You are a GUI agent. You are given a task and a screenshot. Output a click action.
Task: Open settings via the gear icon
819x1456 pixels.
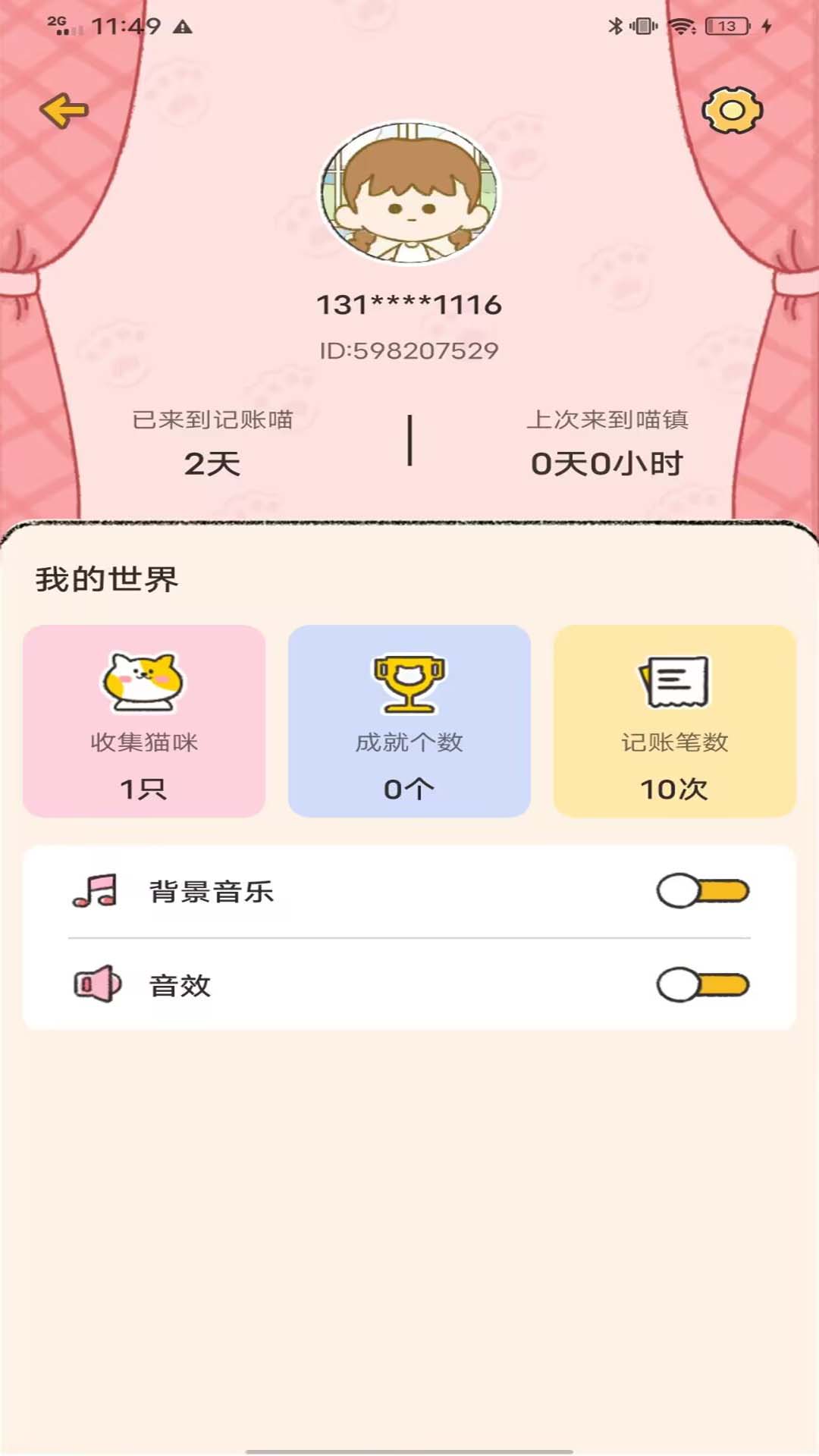click(730, 111)
